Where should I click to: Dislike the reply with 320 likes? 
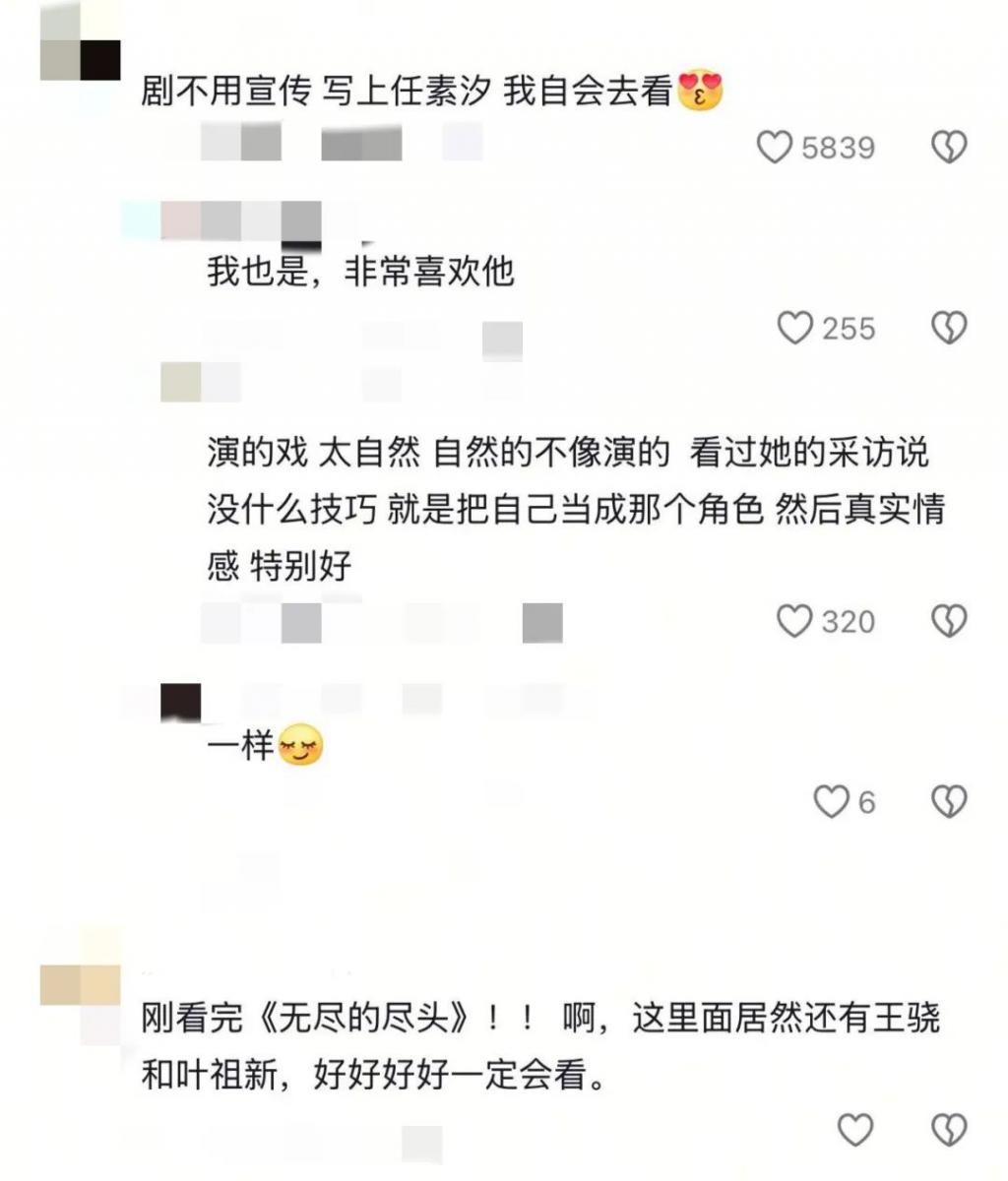(x=949, y=621)
